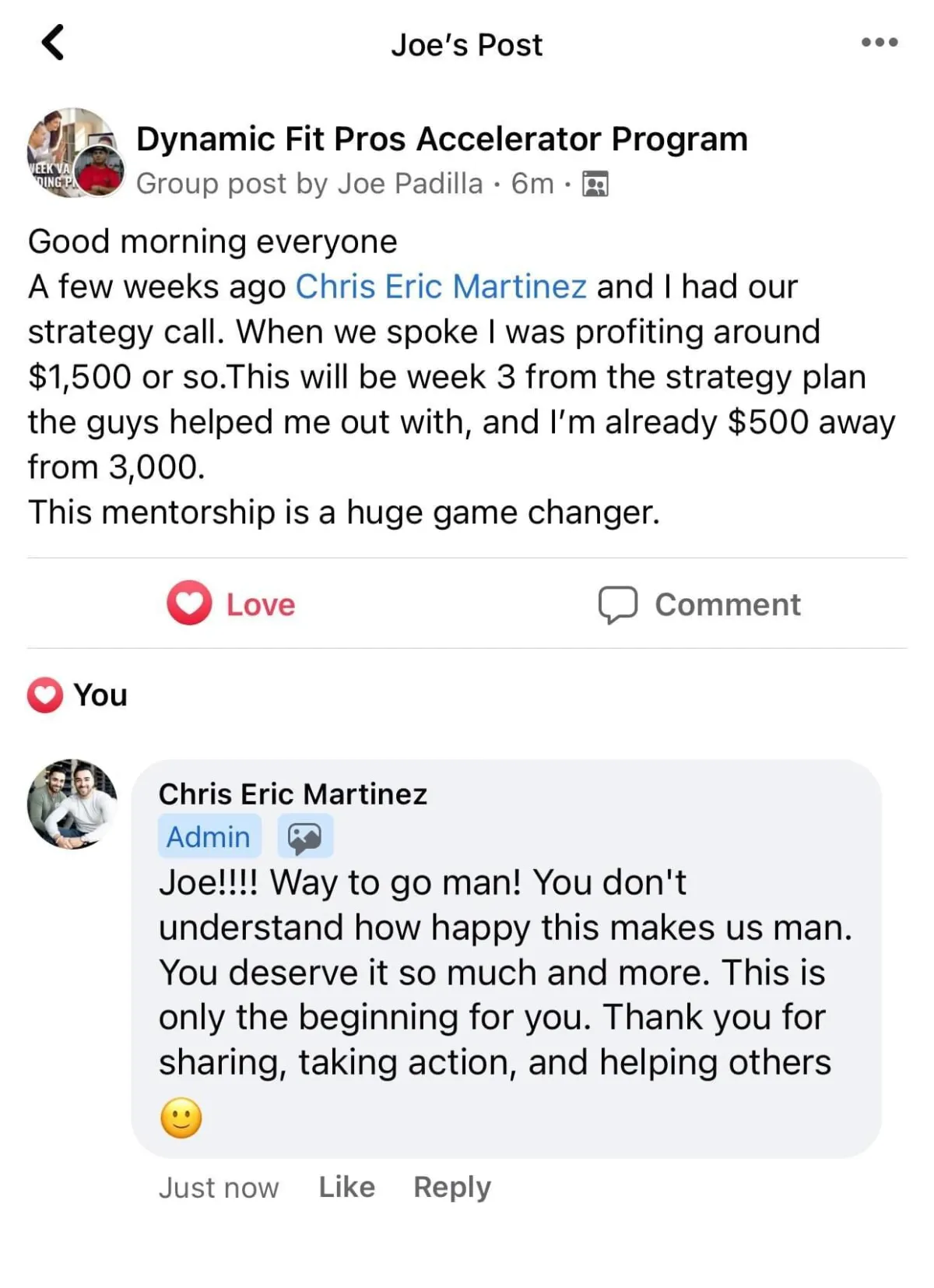Viewport: 934px width, 1288px height.
Task: Open Chris Eric Martinez's comment avatar
Action: click(72, 804)
